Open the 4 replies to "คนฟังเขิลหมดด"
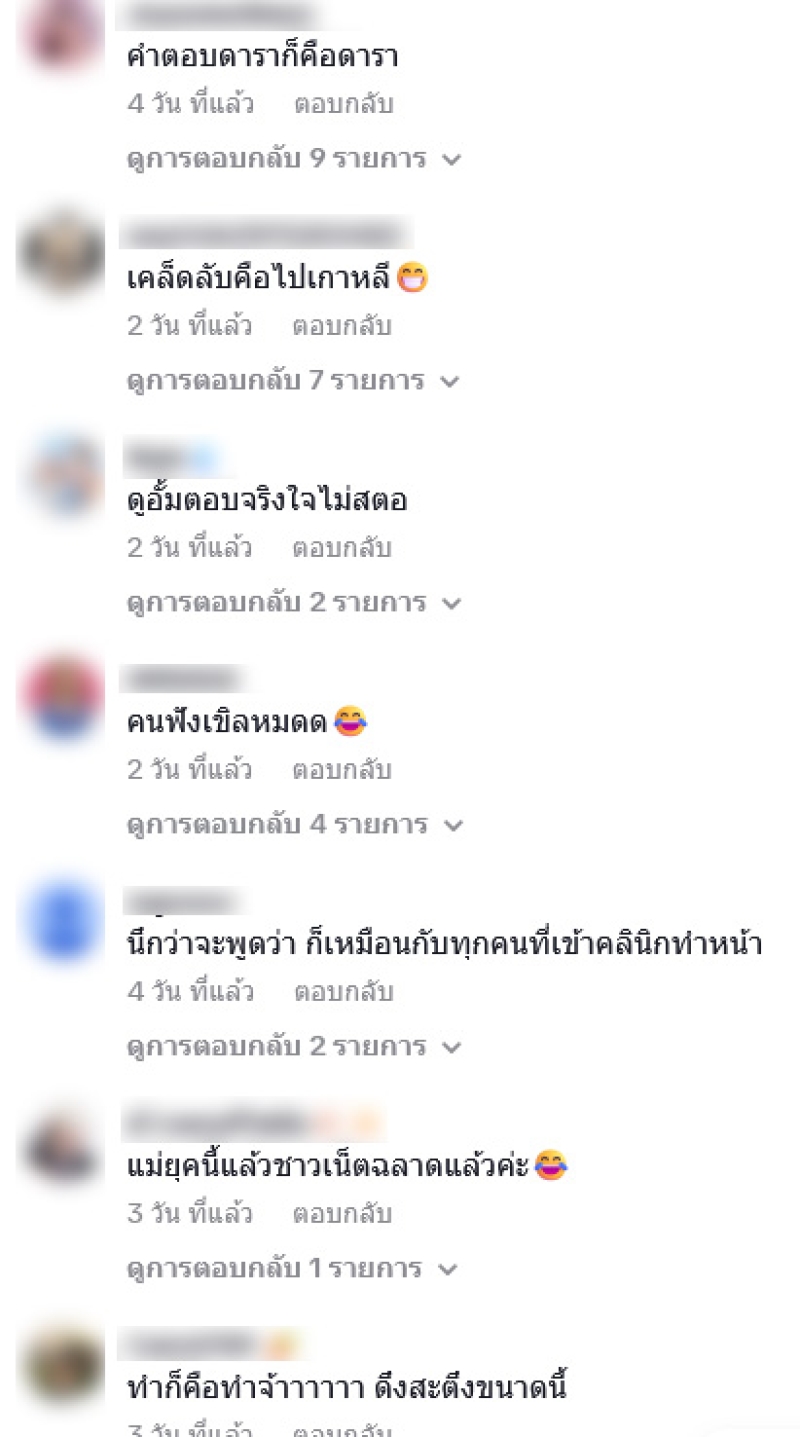Image resolution: width=800 pixels, height=1437 pixels. click(293, 825)
